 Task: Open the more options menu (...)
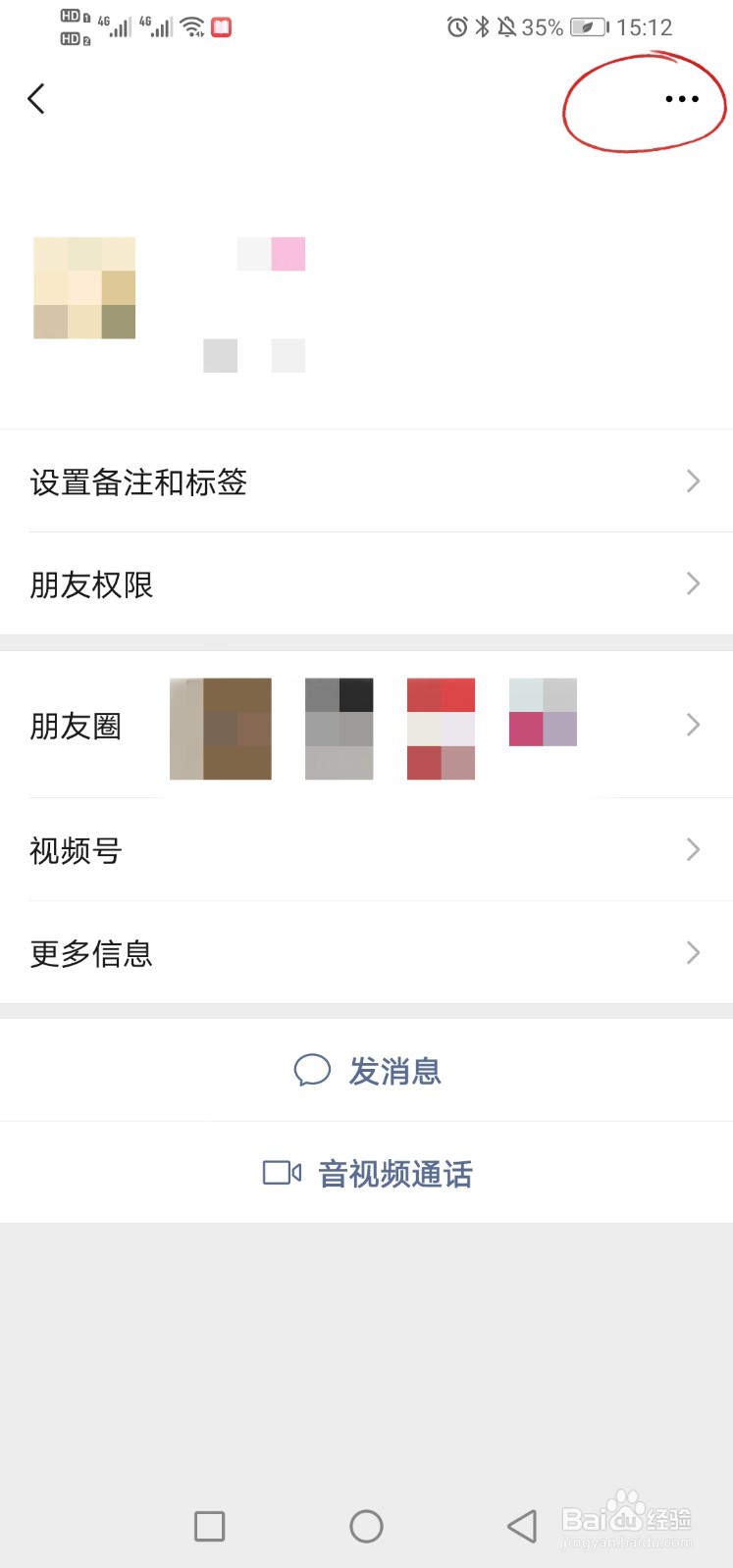point(681,98)
